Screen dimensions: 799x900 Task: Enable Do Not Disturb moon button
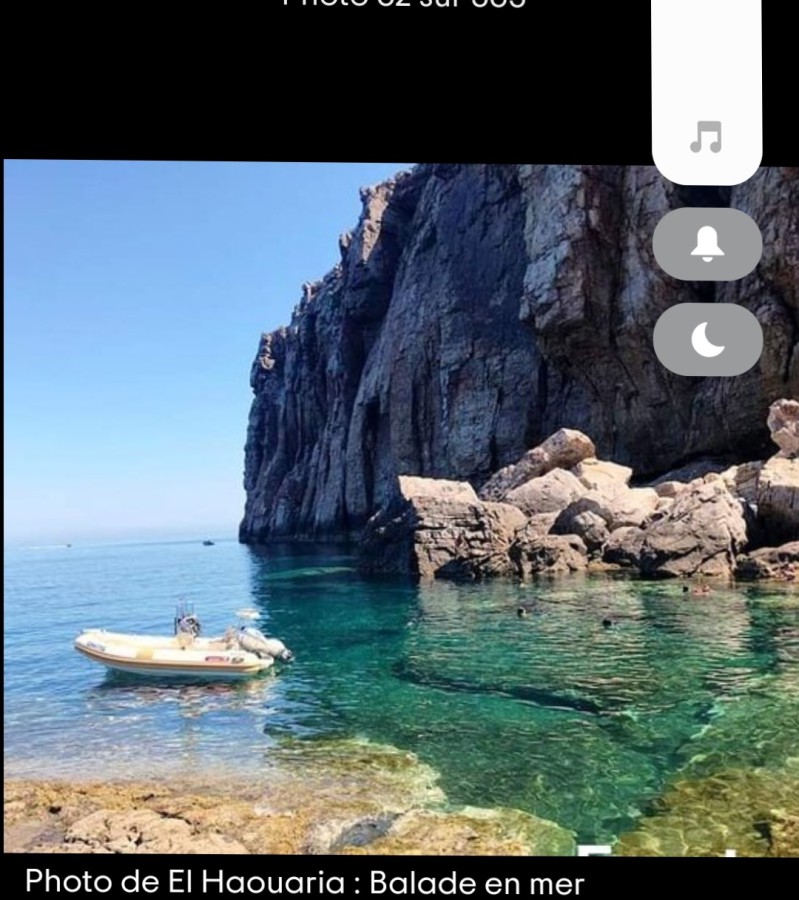click(x=707, y=340)
